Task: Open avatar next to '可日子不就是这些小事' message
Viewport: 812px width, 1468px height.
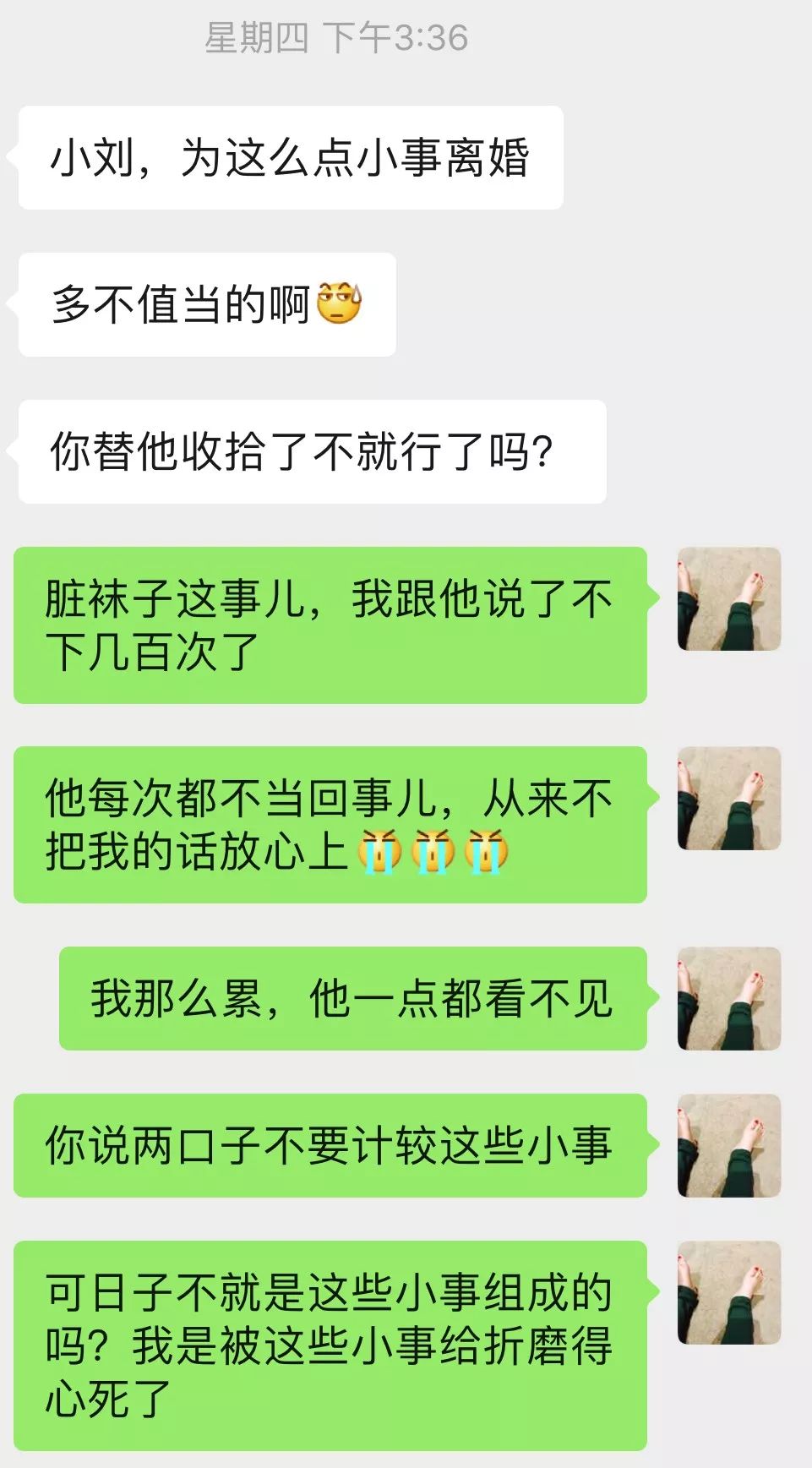Action: (x=728, y=1292)
